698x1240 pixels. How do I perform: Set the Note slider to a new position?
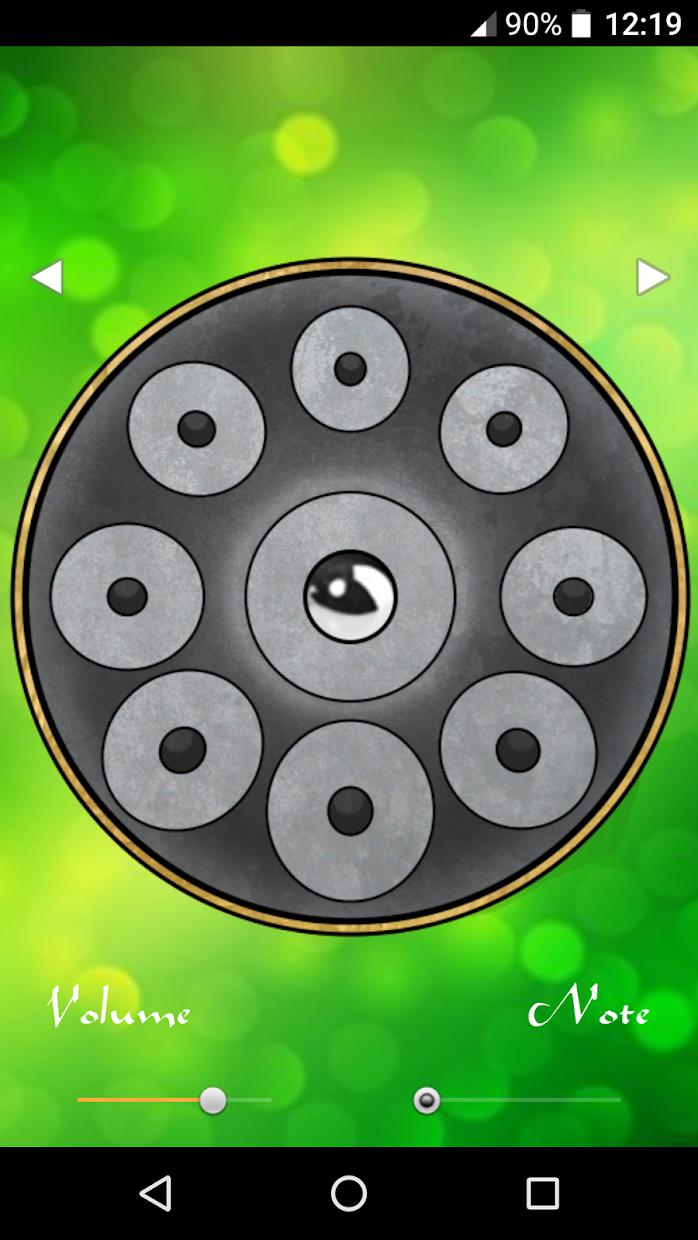coord(427,1101)
